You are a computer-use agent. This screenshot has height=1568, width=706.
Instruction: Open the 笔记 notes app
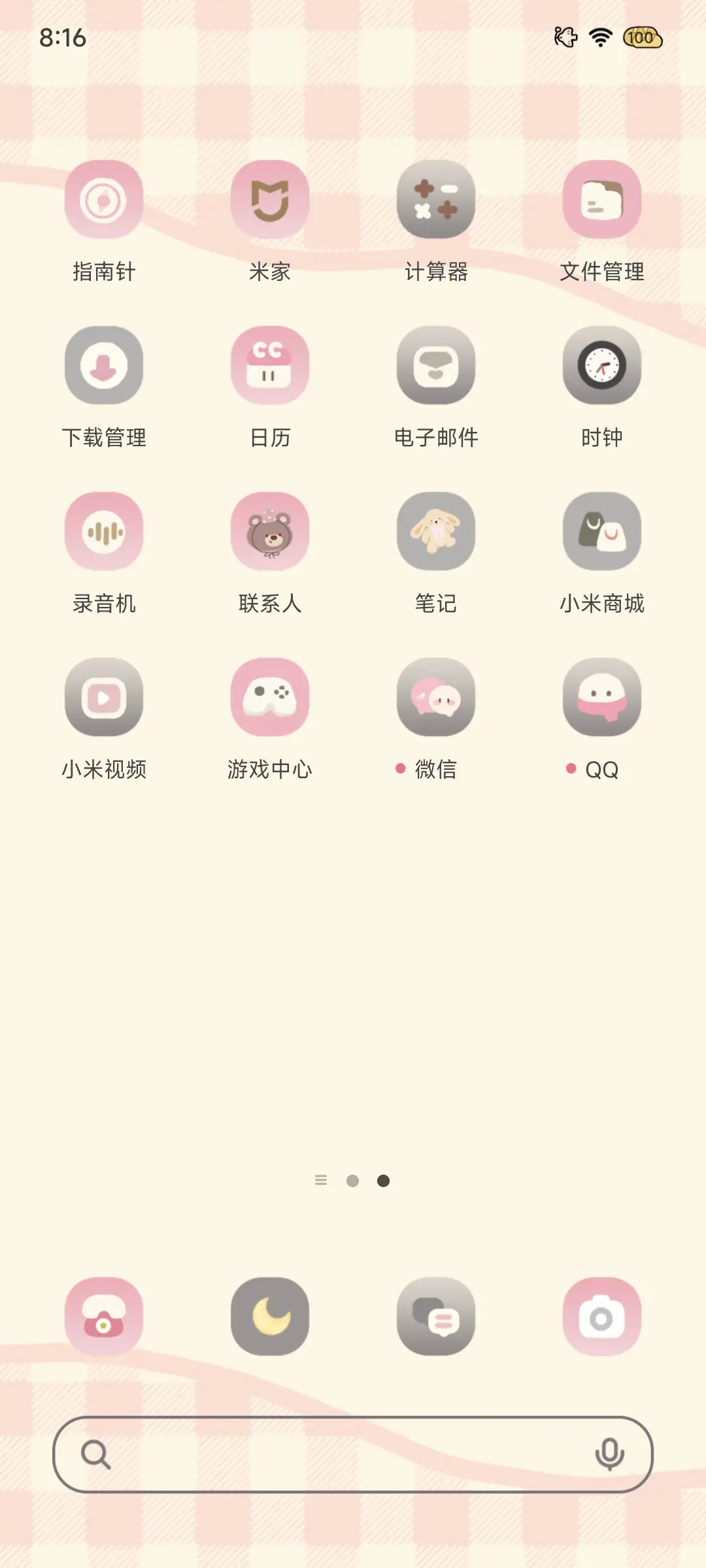coord(436,531)
